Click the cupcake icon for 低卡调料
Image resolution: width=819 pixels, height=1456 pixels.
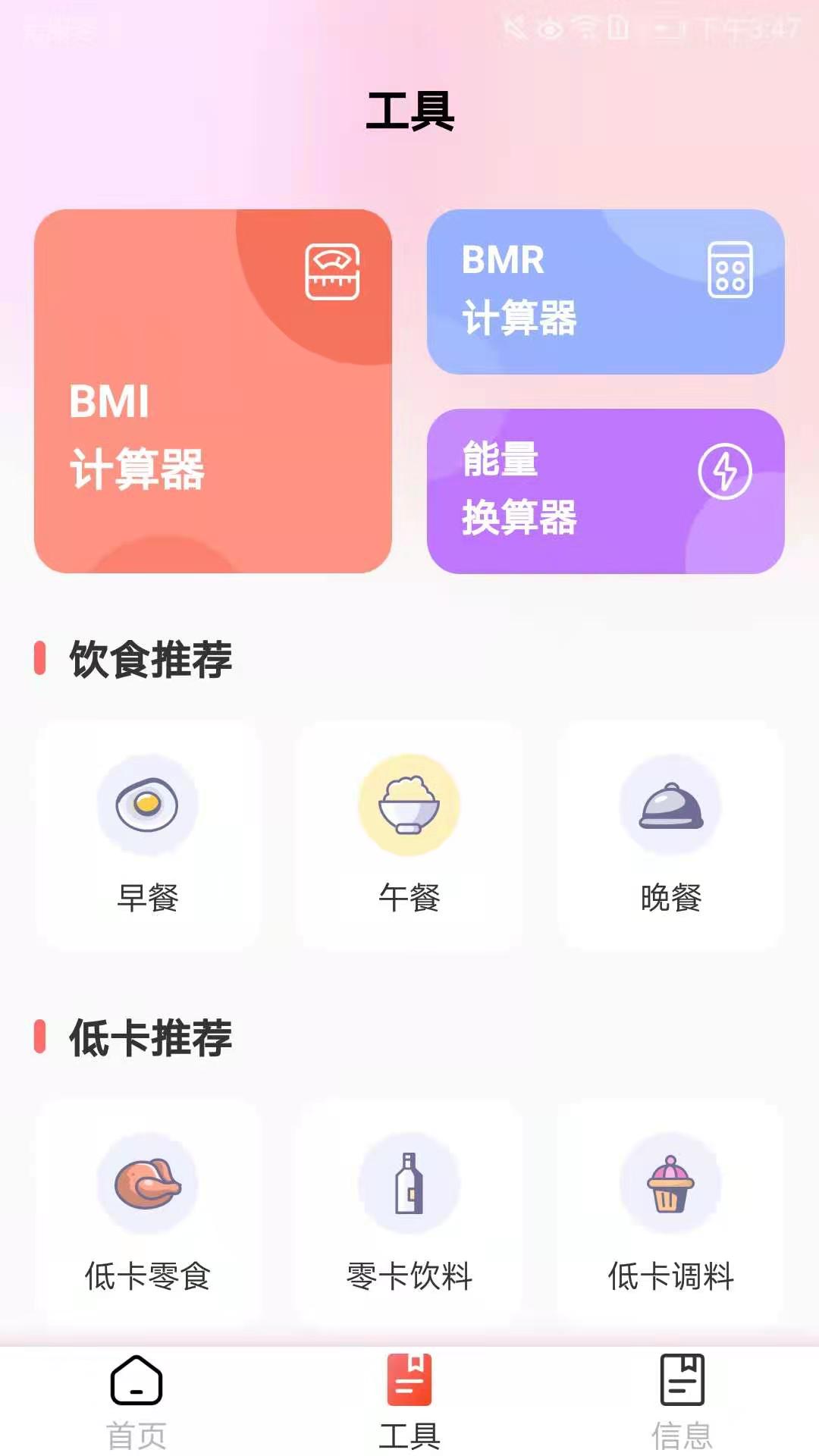[670, 1183]
